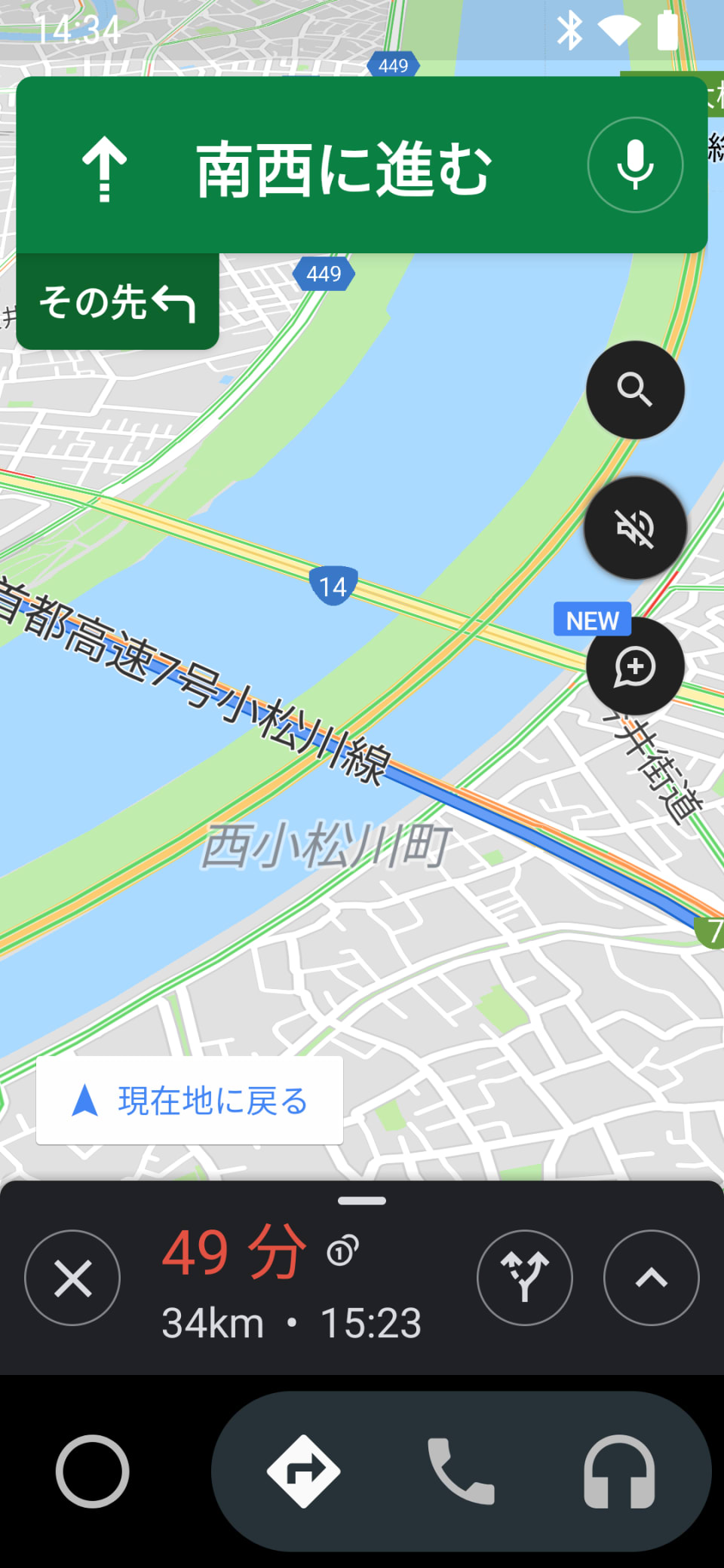Tap 現在地に戻る to re-center map

click(x=189, y=1101)
